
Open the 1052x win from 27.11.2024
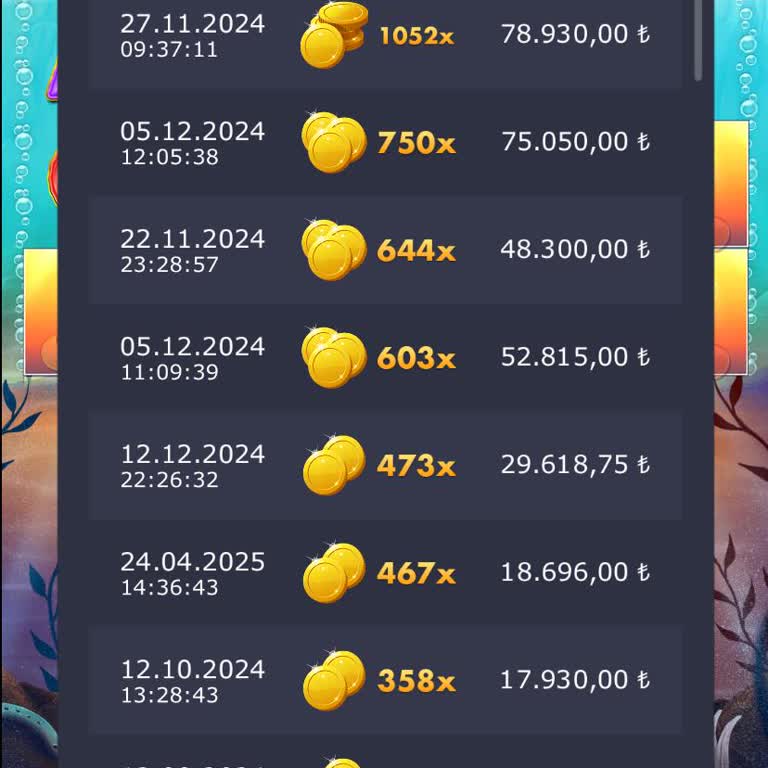[385, 37]
